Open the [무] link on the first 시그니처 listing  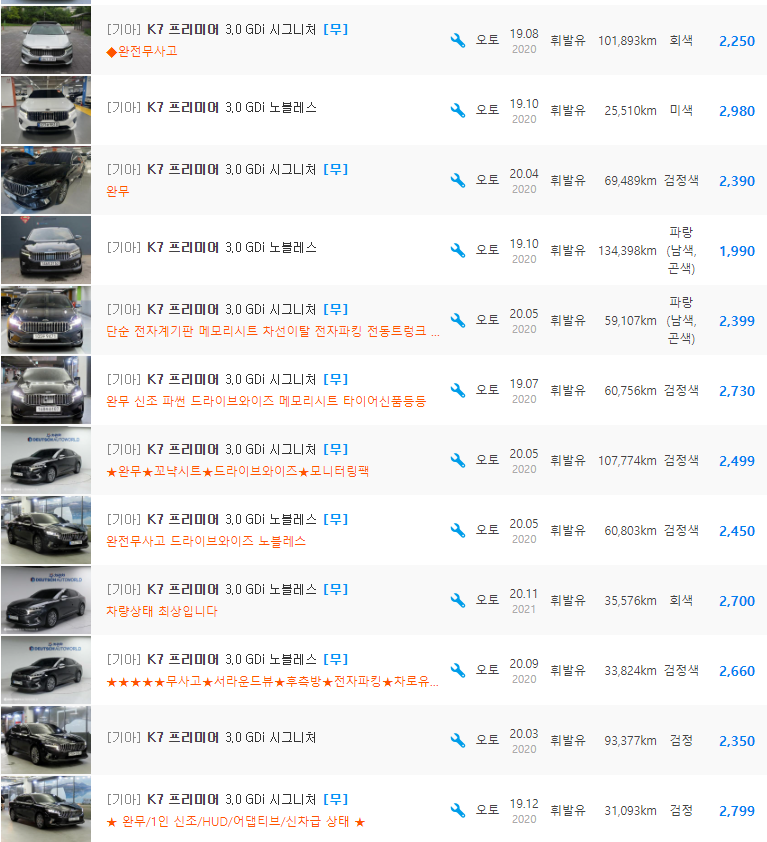tap(336, 29)
